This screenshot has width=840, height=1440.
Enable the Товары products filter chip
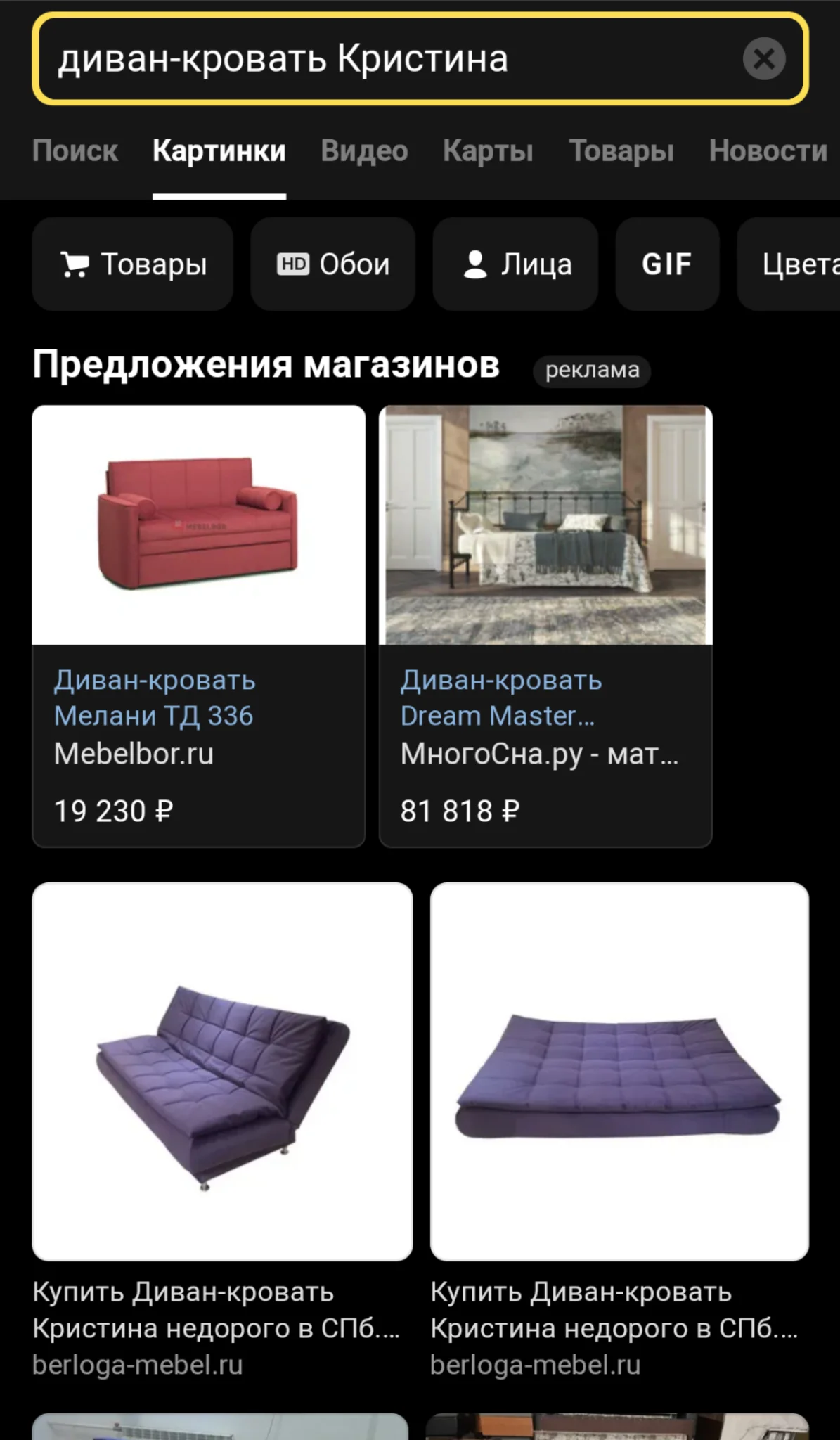tap(132, 264)
